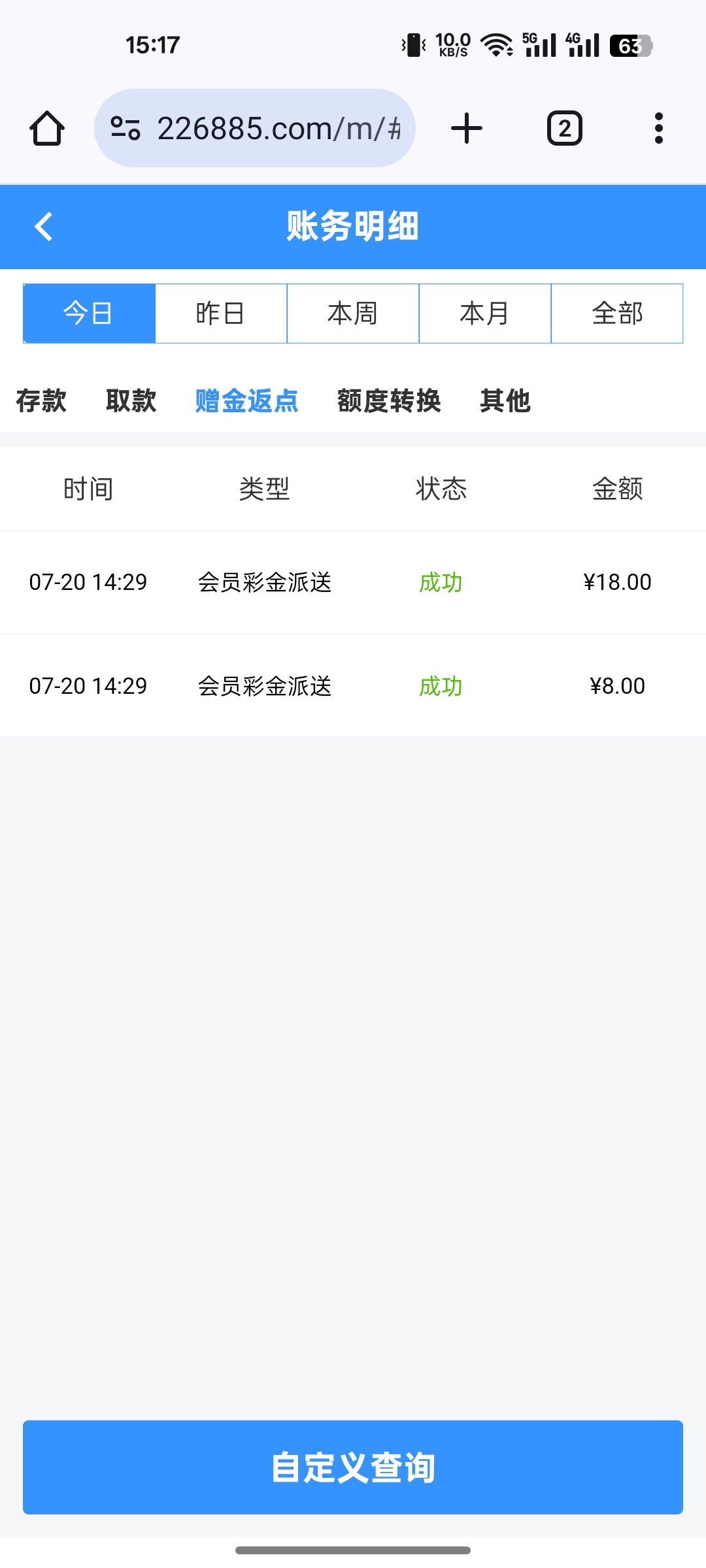Tap the 226885.com address bar
The image size is (706, 1568).
(278, 128)
